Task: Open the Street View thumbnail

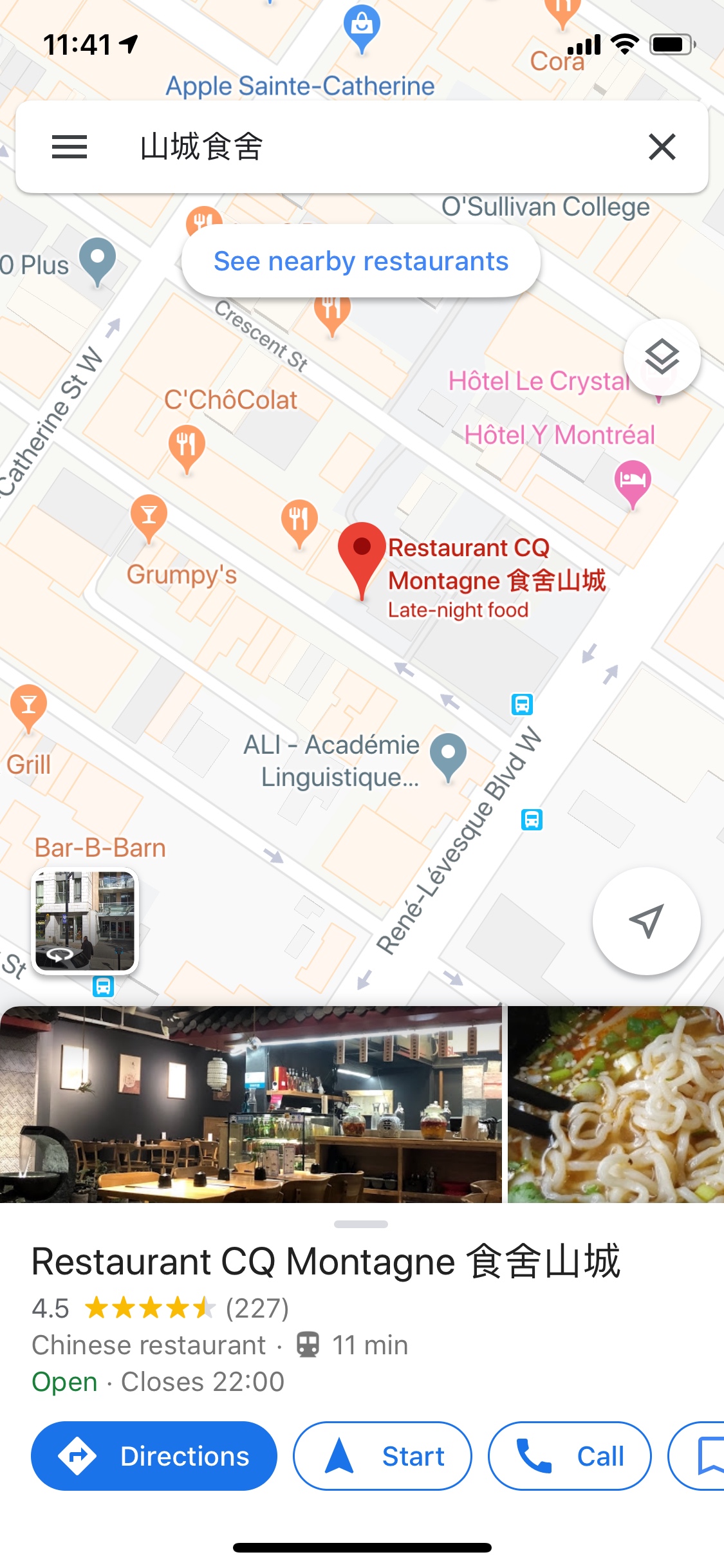Action: point(85,920)
